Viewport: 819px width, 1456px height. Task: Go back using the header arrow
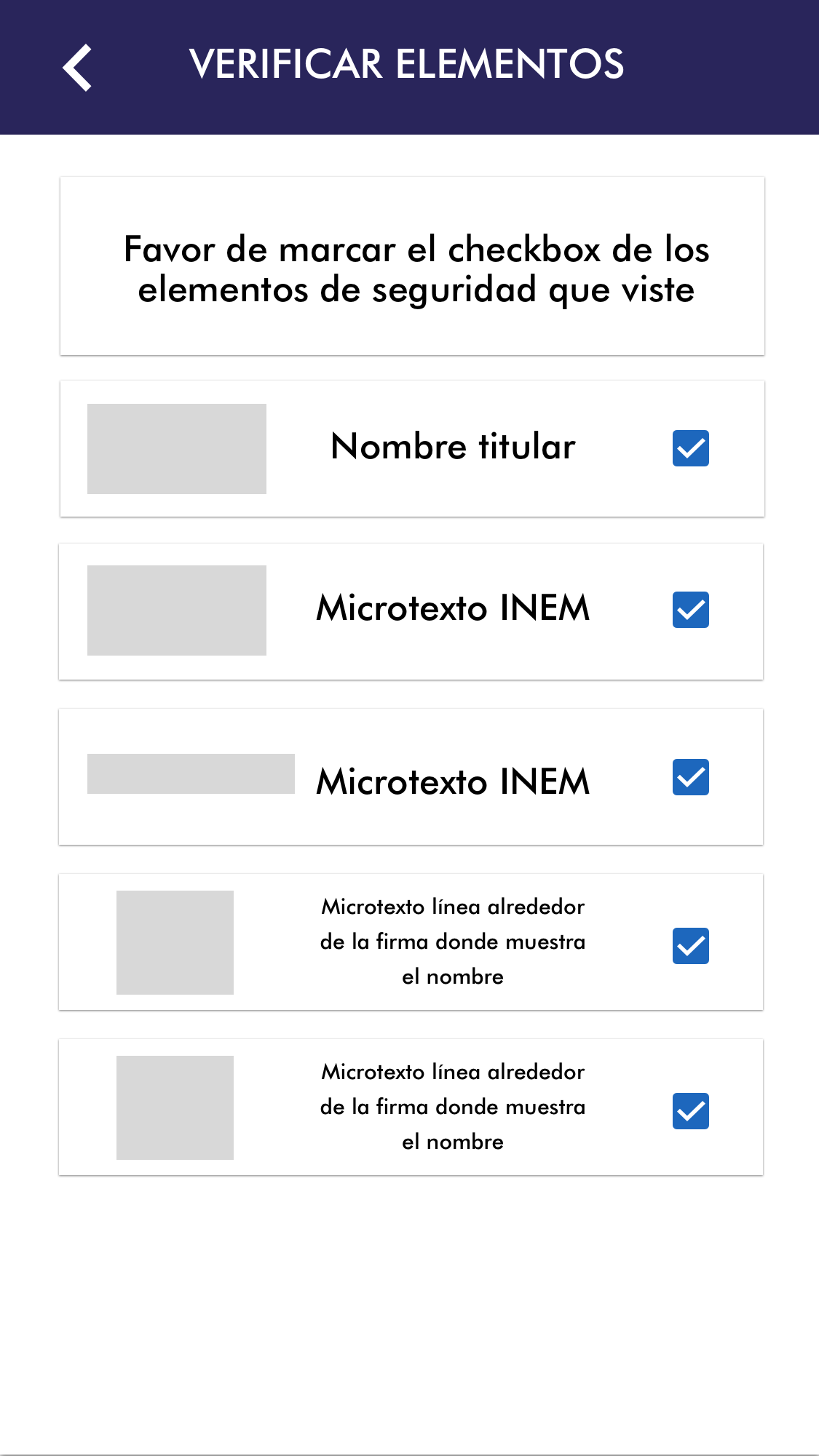tap(77, 67)
